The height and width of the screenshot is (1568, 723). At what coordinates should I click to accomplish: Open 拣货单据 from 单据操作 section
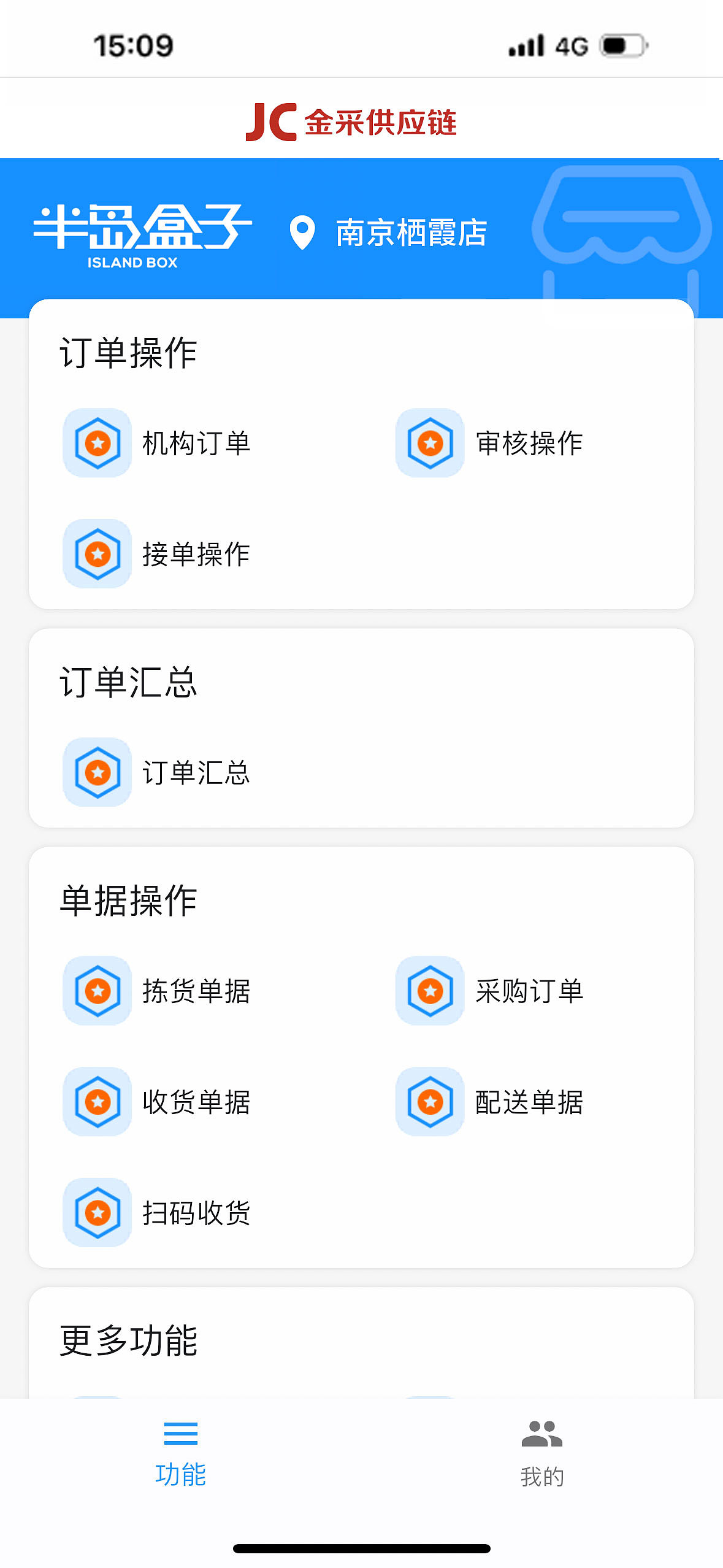point(96,990)
